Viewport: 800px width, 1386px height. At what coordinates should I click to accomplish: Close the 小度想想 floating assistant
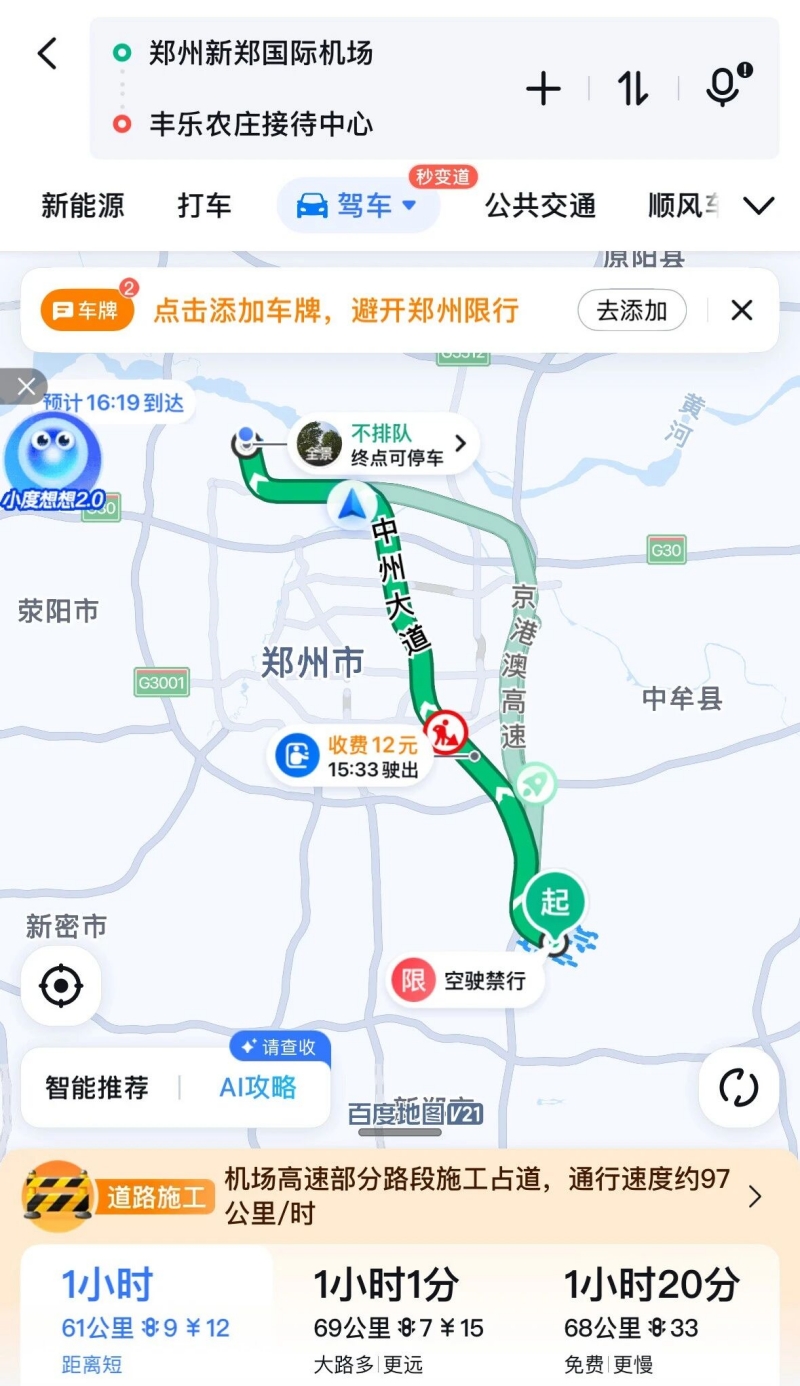(x=25, y=386)
